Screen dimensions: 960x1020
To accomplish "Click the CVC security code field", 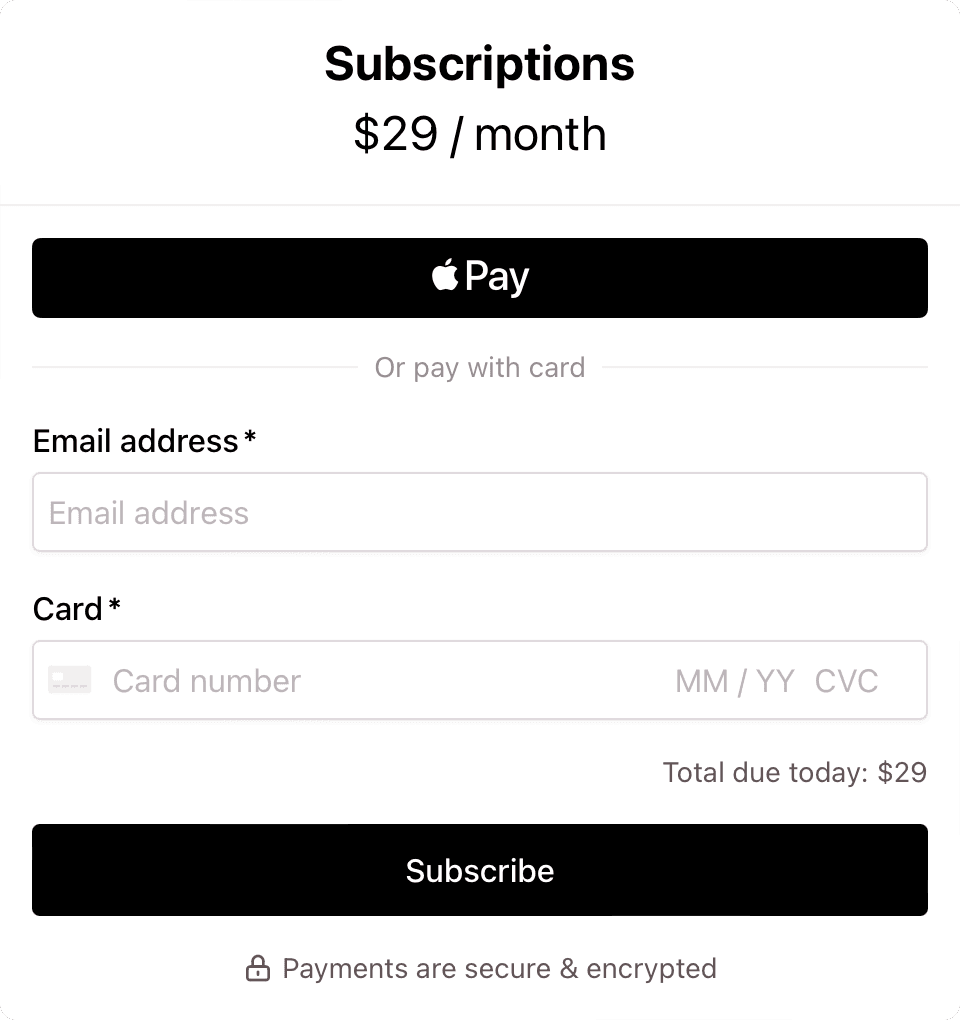I will click(846, 680).
